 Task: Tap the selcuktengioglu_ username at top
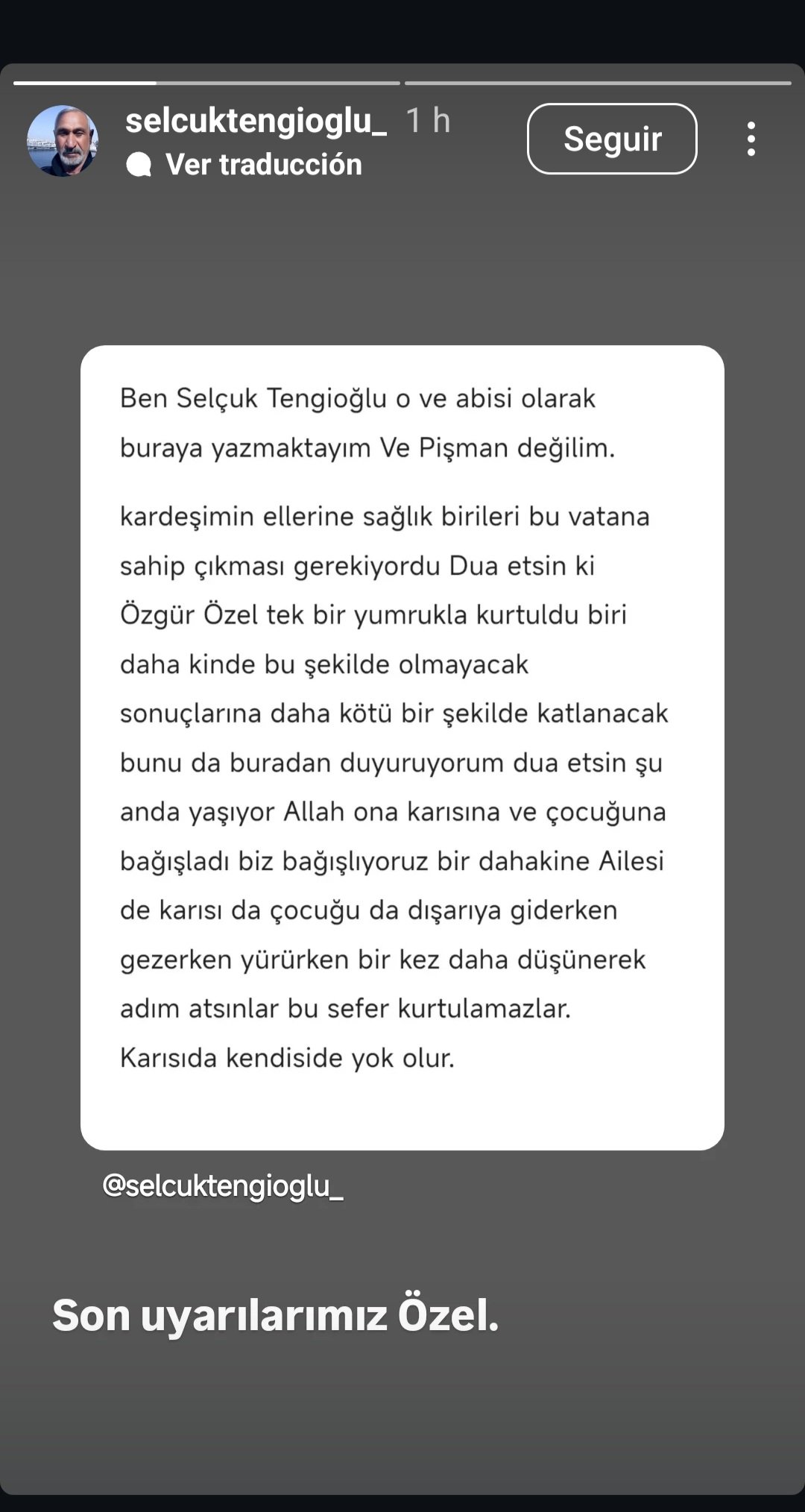coord(256,121)
